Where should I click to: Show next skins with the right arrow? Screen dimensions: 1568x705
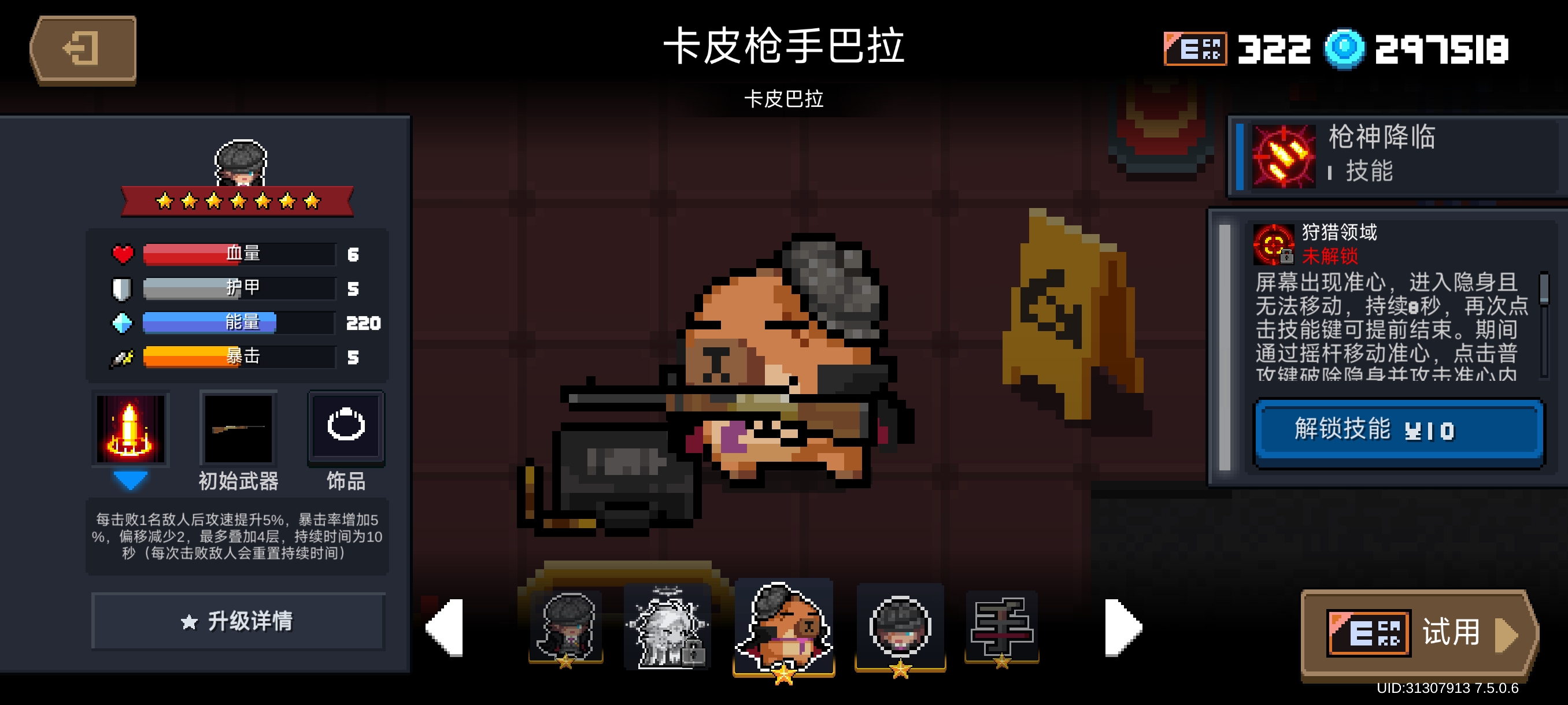(x=1122, y=627)
